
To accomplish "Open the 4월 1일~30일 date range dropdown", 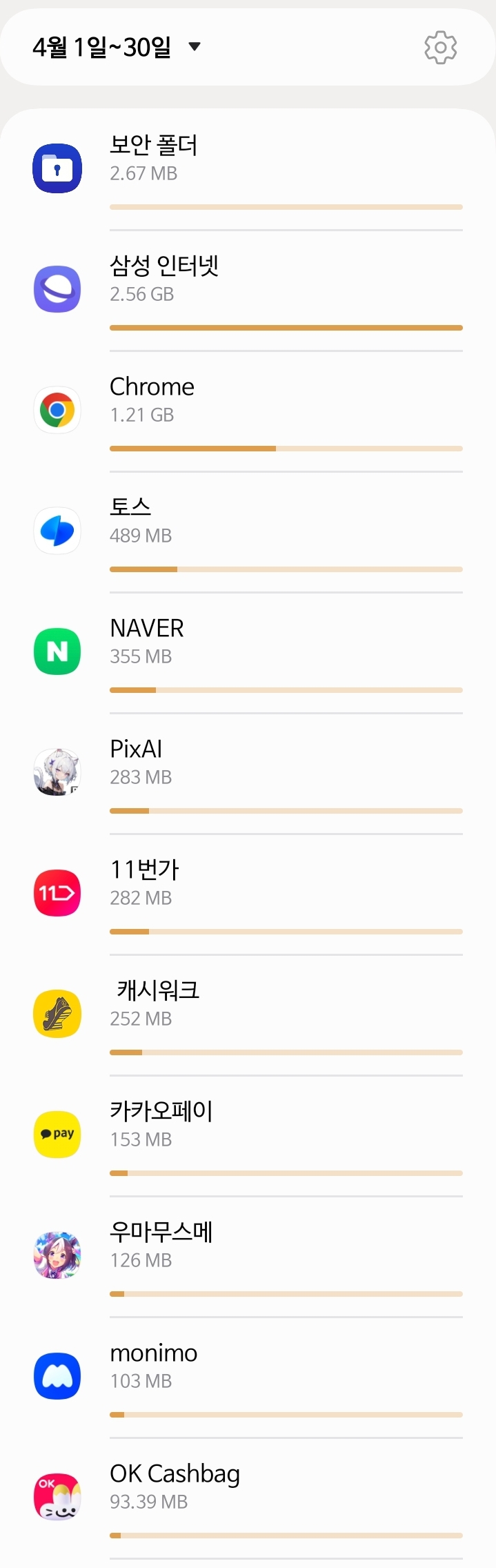I will pos(117,47).
